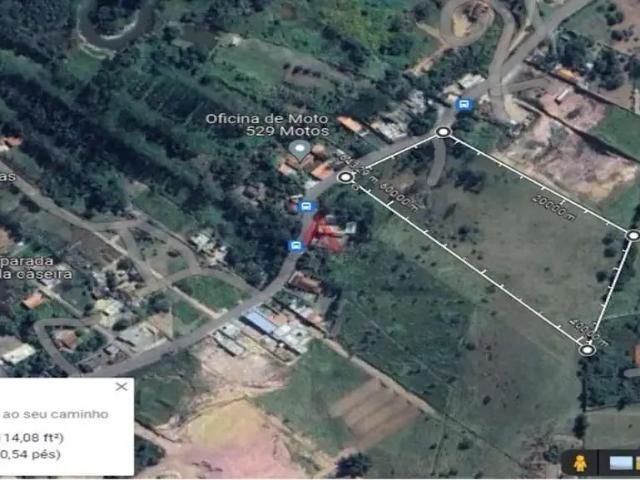Open the Street View pegman
The width and height of the screenshot is (640, 480).
(x=579, y=462)
